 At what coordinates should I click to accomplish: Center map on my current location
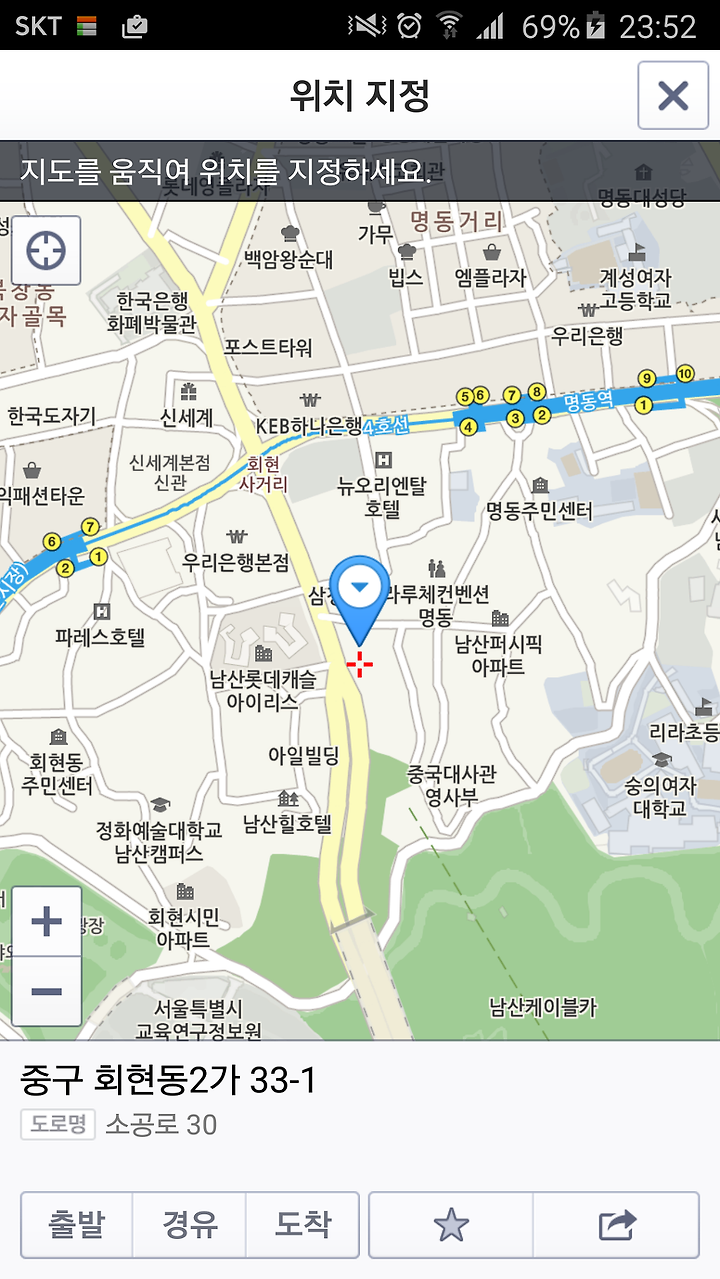click(46, 250)
